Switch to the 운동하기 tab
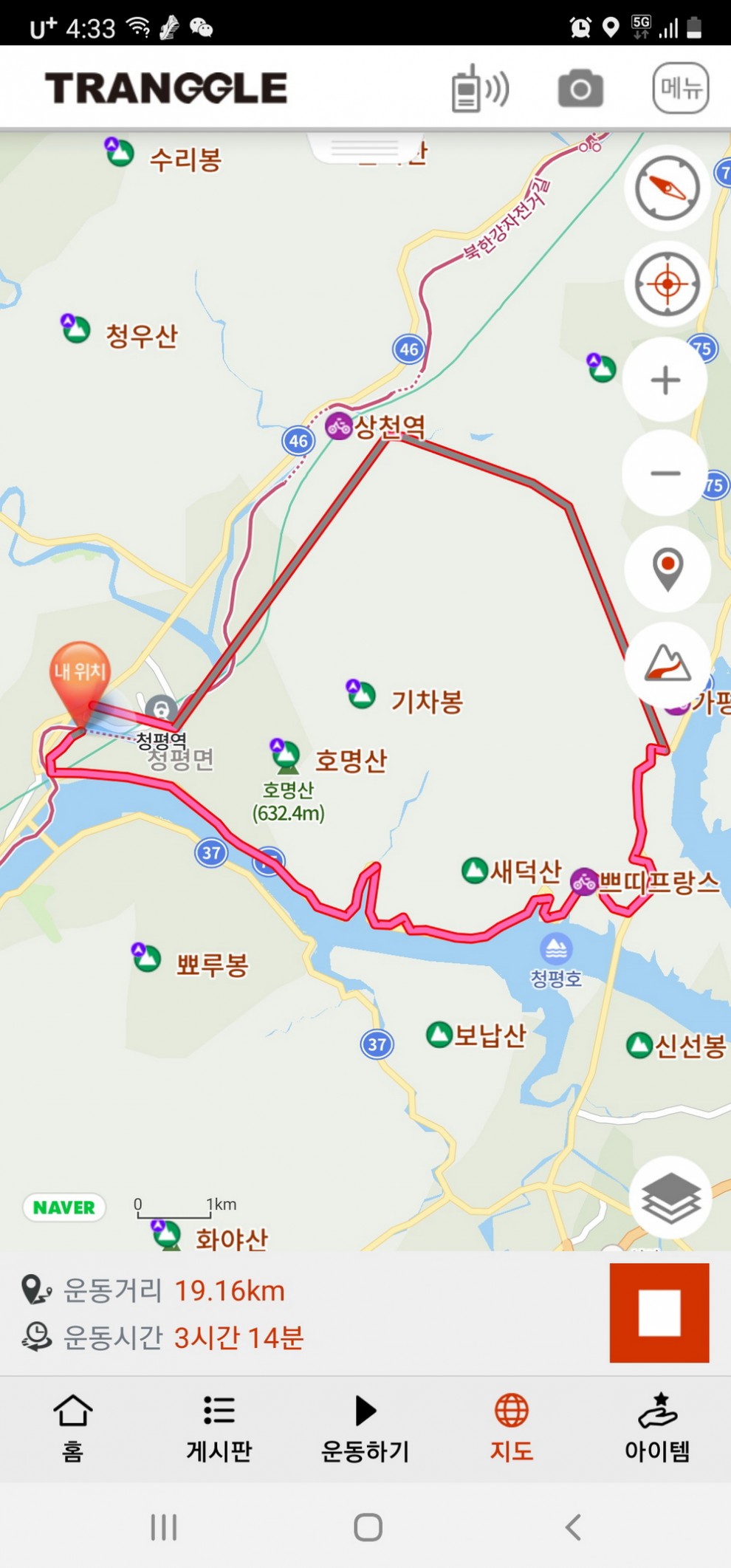Viewport: 731px width, 1568px height. click(x=365, y=1428)
